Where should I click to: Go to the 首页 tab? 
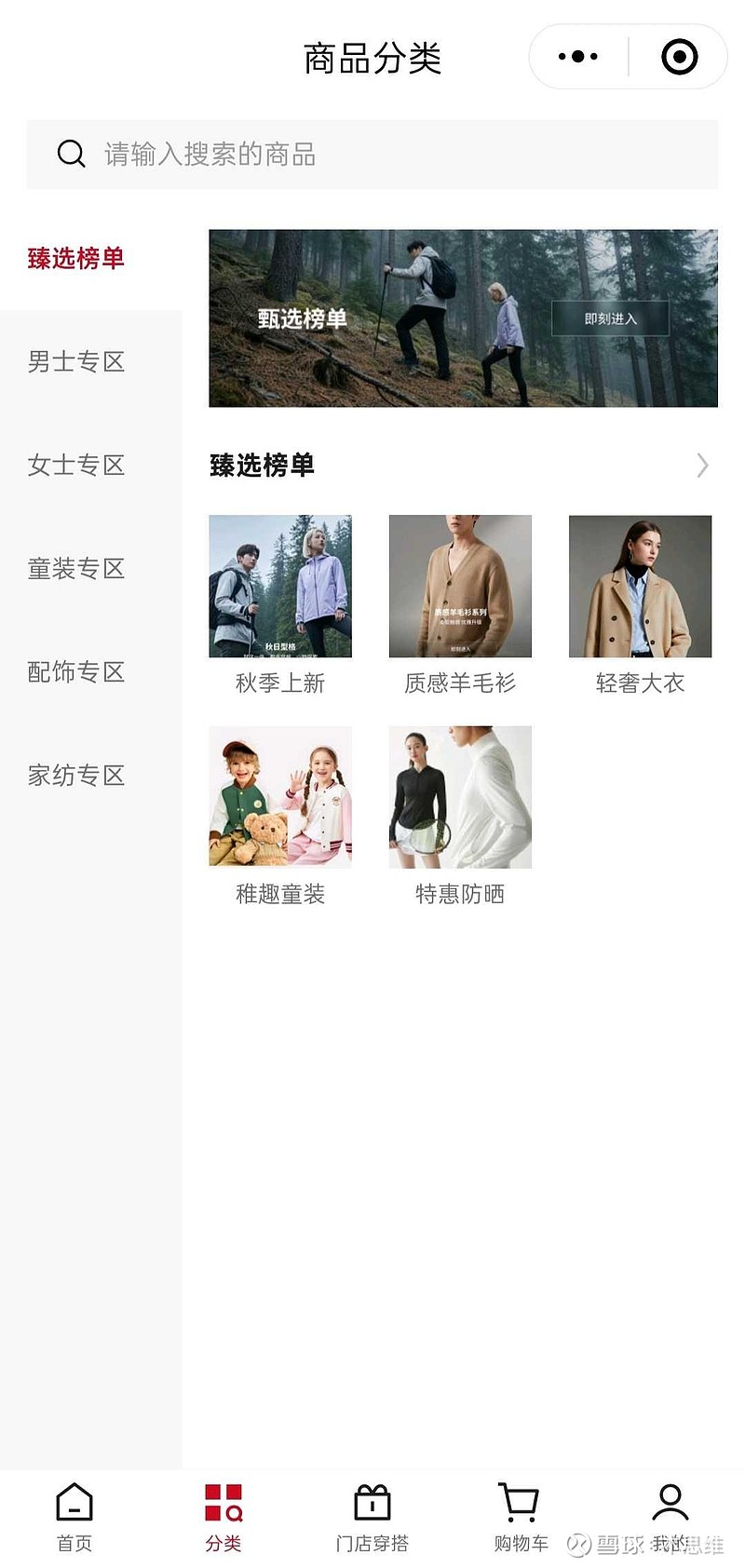[74, 1518]
